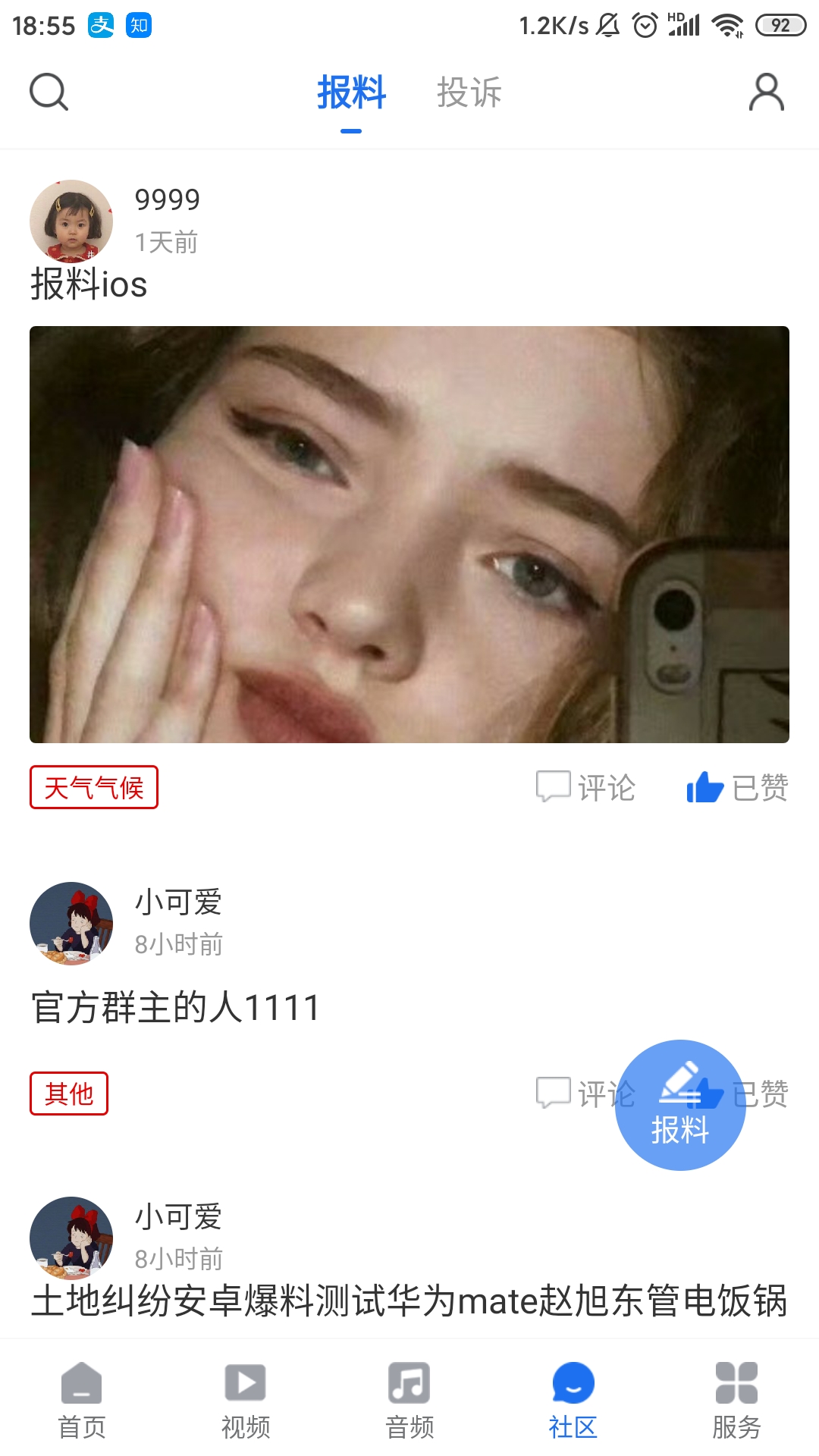This screenshot has height=1456, width=819.
Task: Open the user profile icon
Action: [766, 93]
